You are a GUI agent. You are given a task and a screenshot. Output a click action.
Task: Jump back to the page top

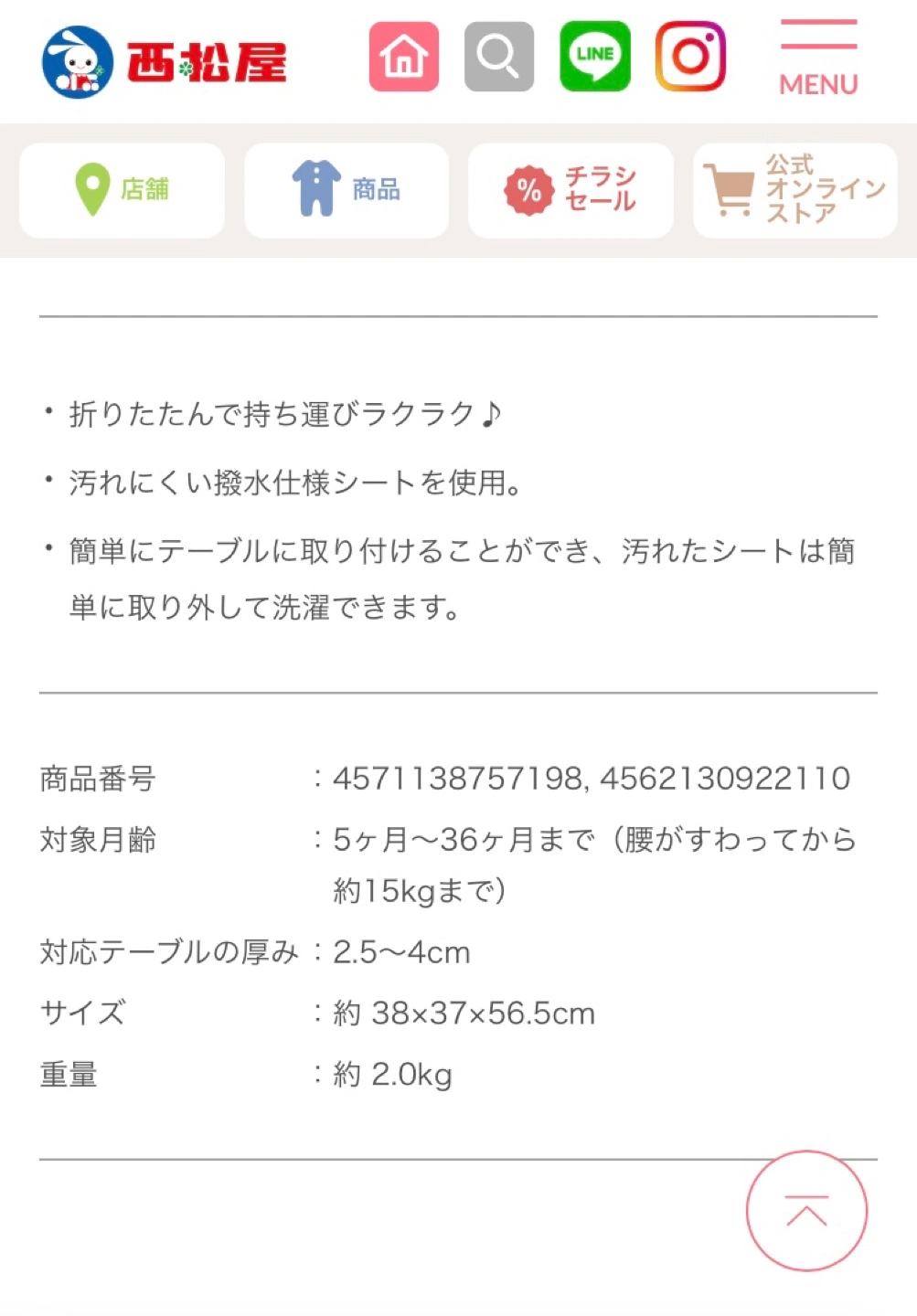[806, 1210]
